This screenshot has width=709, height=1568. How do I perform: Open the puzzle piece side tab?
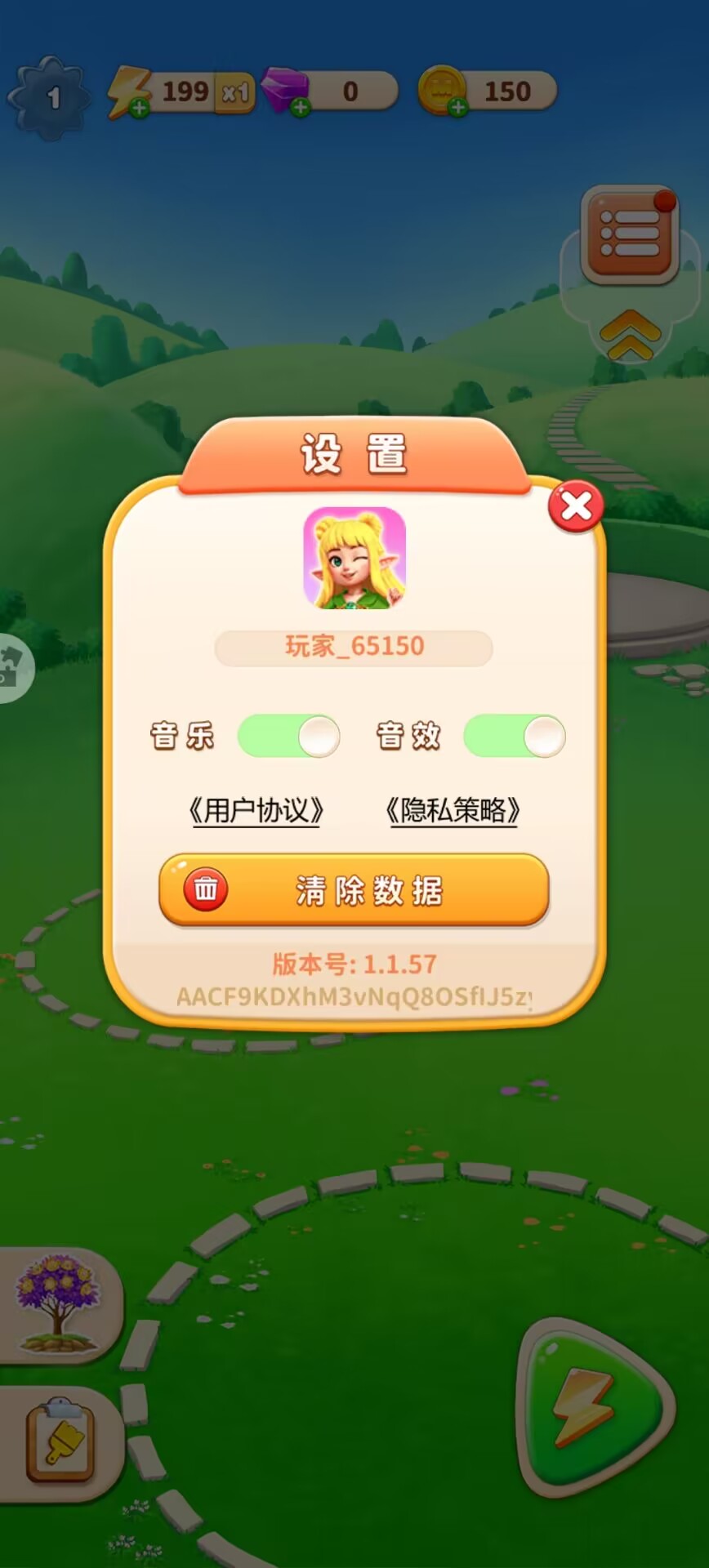pos(11,667)
